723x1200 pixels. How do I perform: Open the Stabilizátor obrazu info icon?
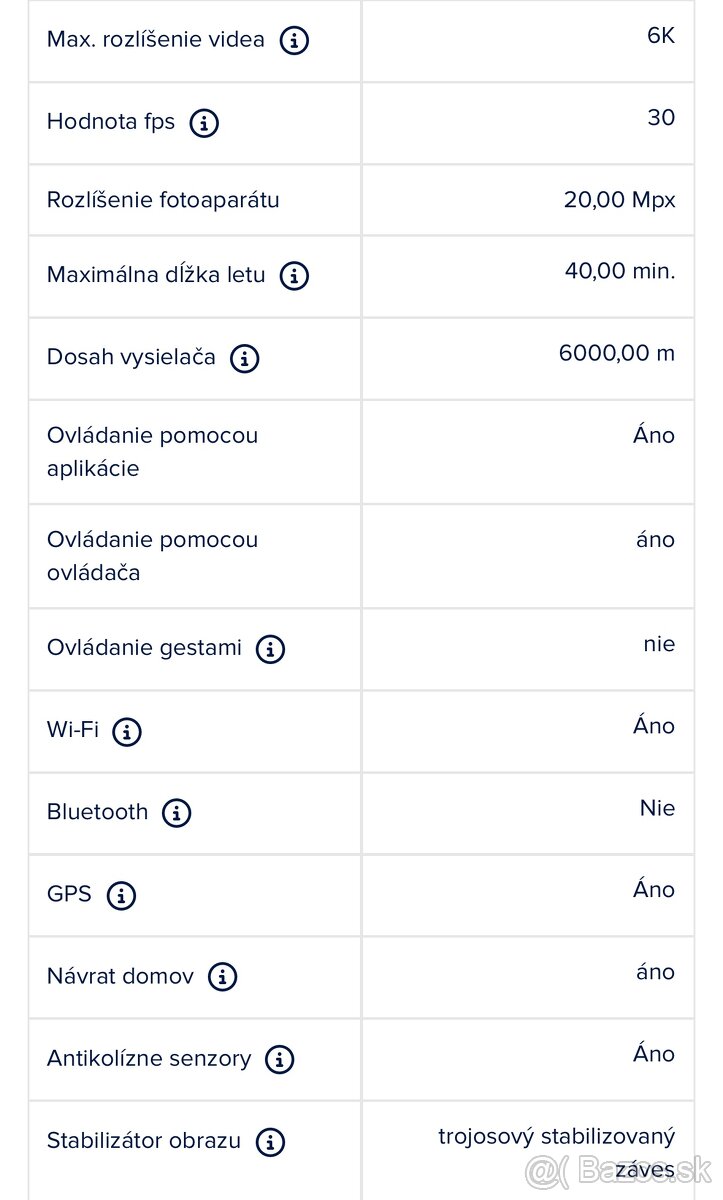point(270,1142)
